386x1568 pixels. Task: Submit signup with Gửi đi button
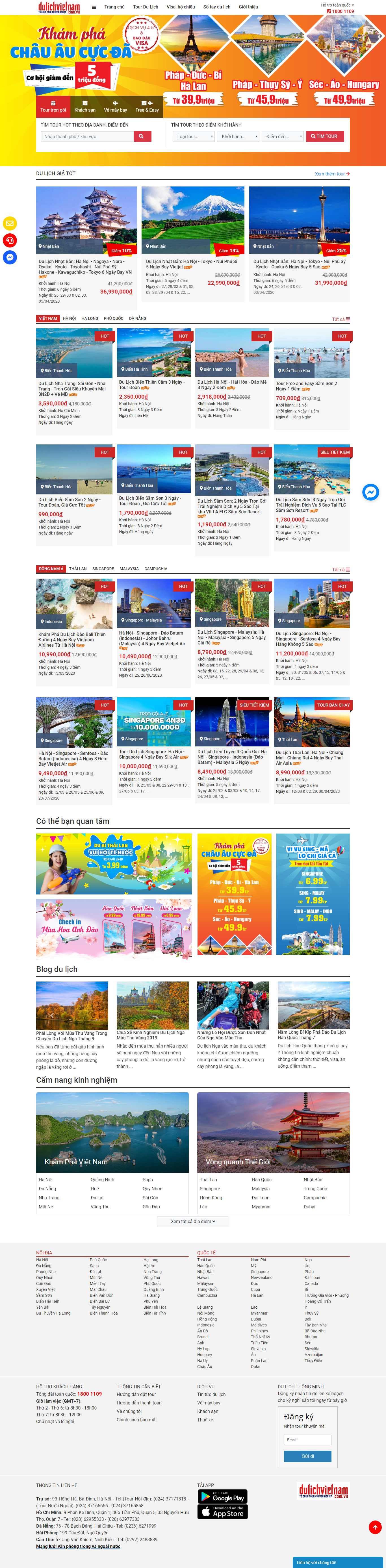307,1456
